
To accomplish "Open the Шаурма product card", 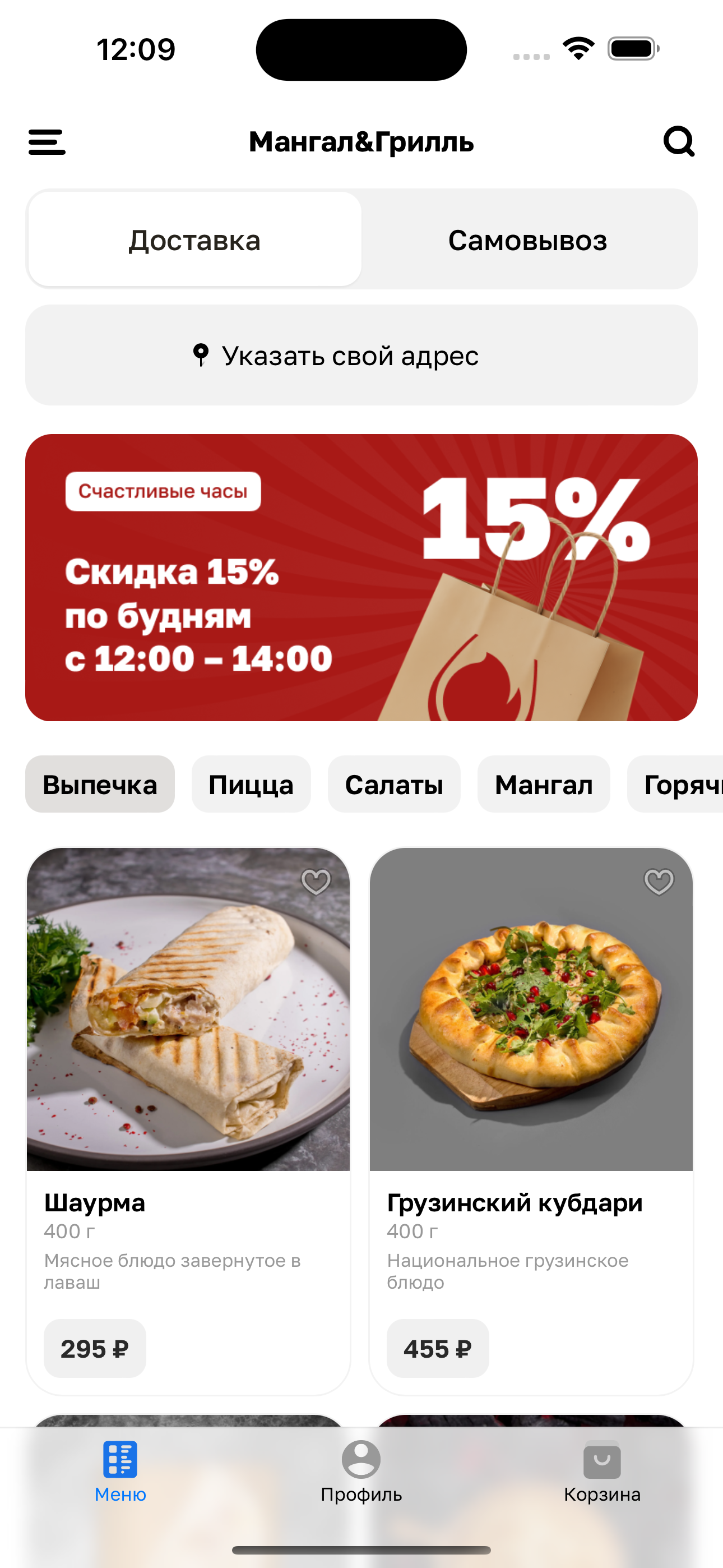I will tap(188, 1035).
